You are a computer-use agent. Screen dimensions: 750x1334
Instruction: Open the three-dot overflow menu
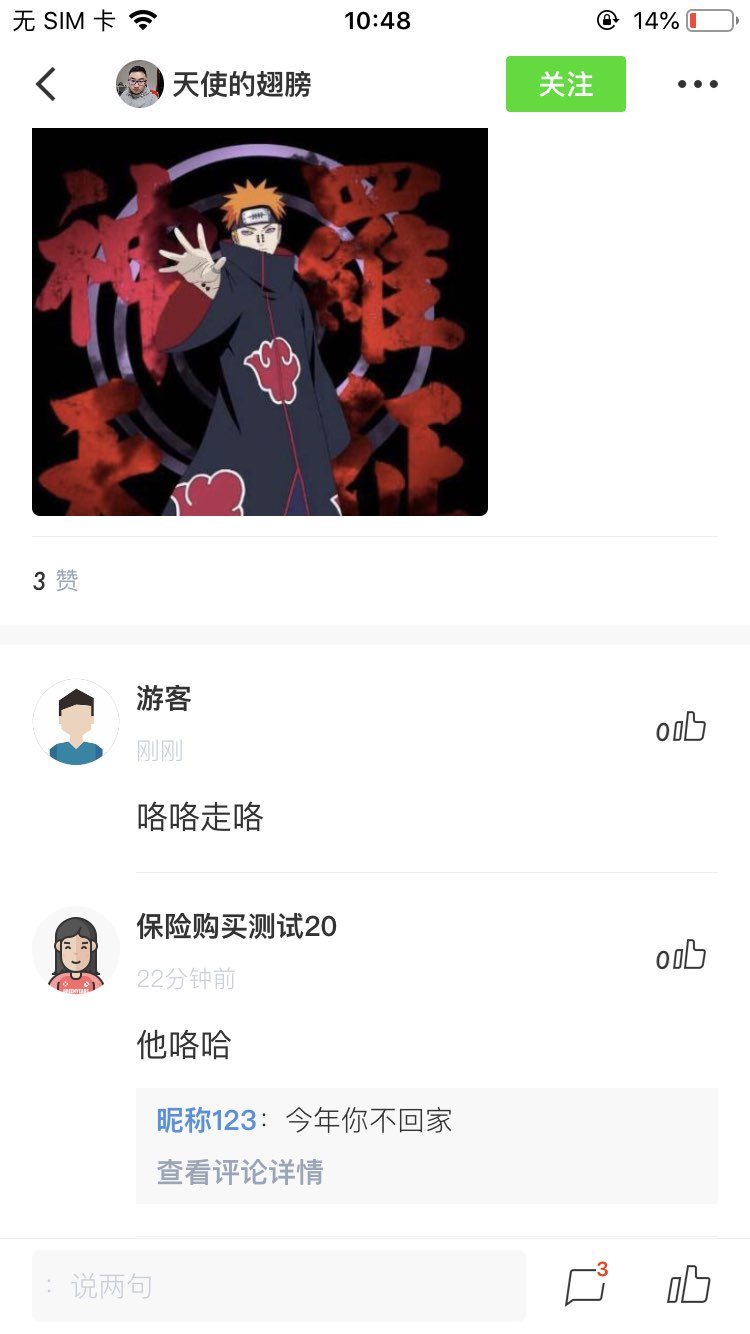(x=698, y=84)
